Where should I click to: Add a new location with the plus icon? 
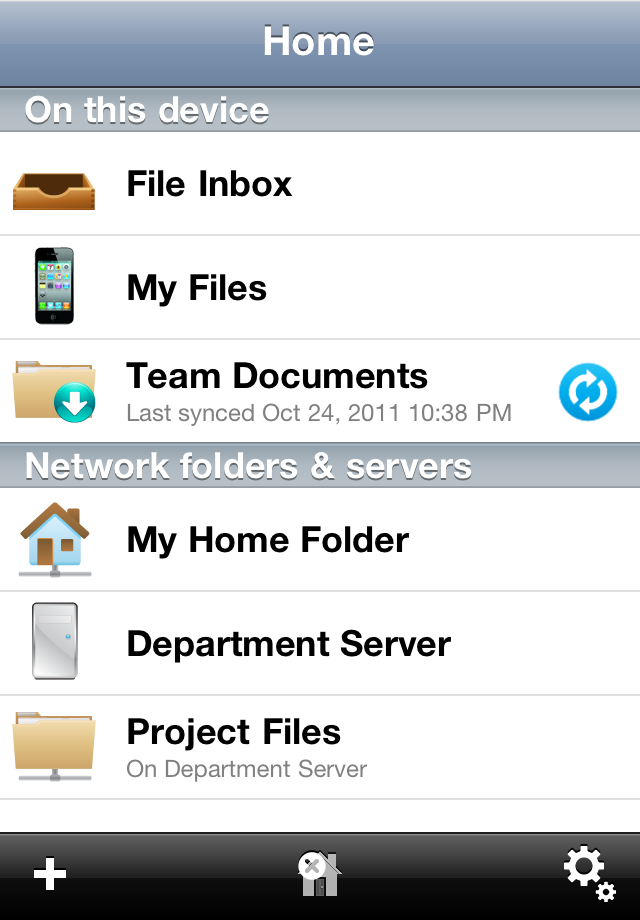(50, 875)
